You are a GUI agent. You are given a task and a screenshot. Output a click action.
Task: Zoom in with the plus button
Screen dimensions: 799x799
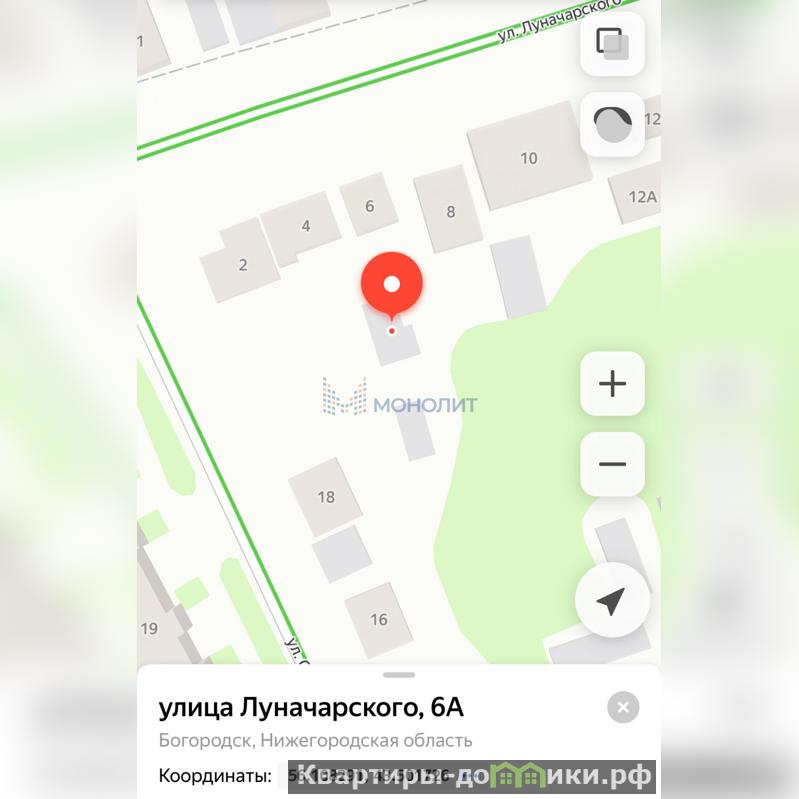[612, 384]
